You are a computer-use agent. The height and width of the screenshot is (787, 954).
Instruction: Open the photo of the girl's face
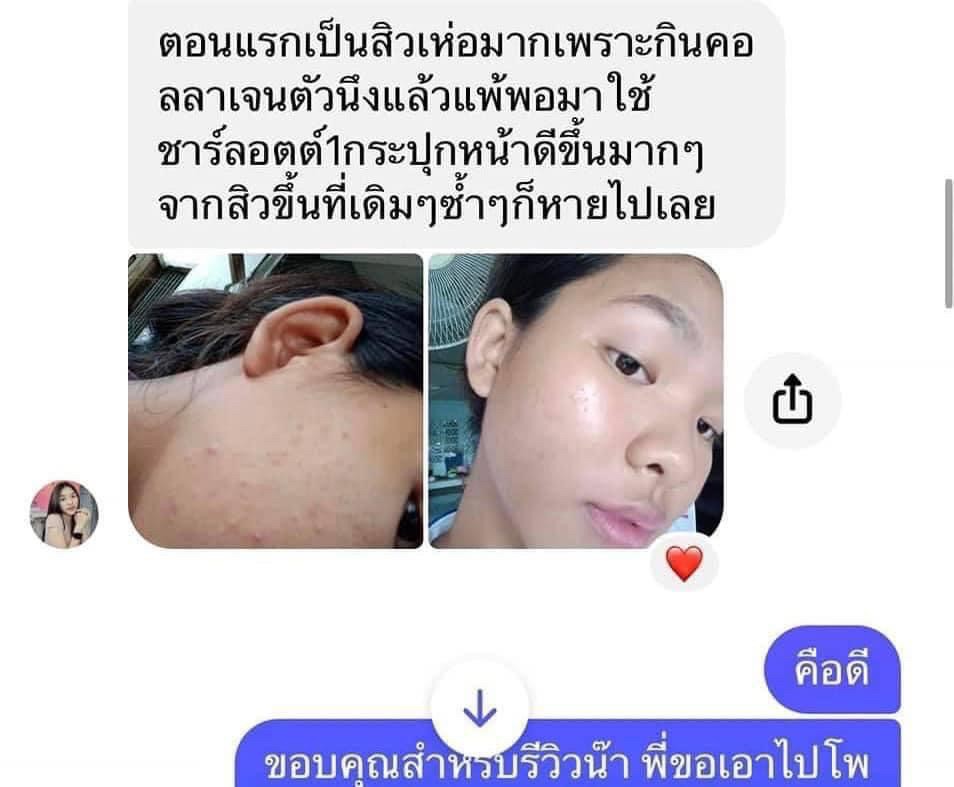[575, 400]
